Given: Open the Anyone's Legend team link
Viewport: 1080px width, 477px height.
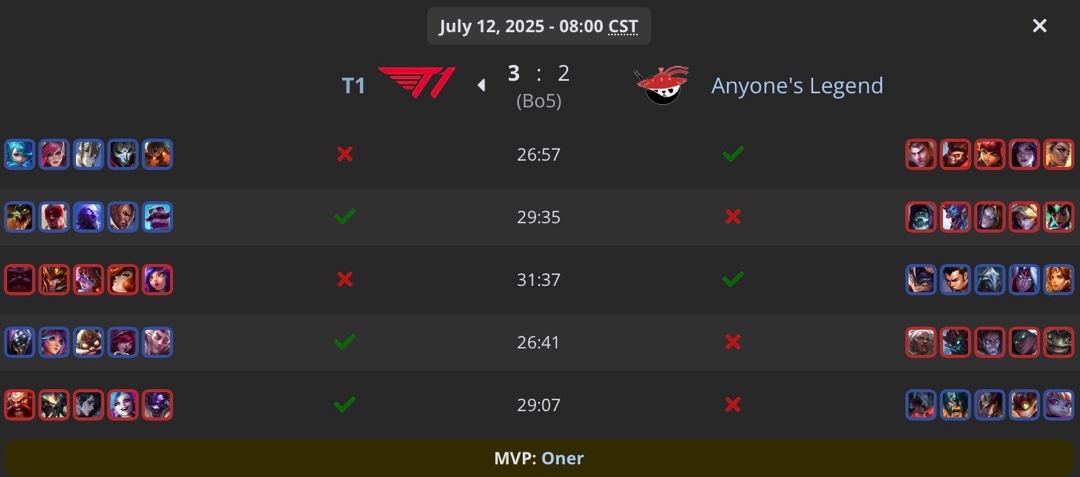Looking at the screenshot, I should coord(797,86).
